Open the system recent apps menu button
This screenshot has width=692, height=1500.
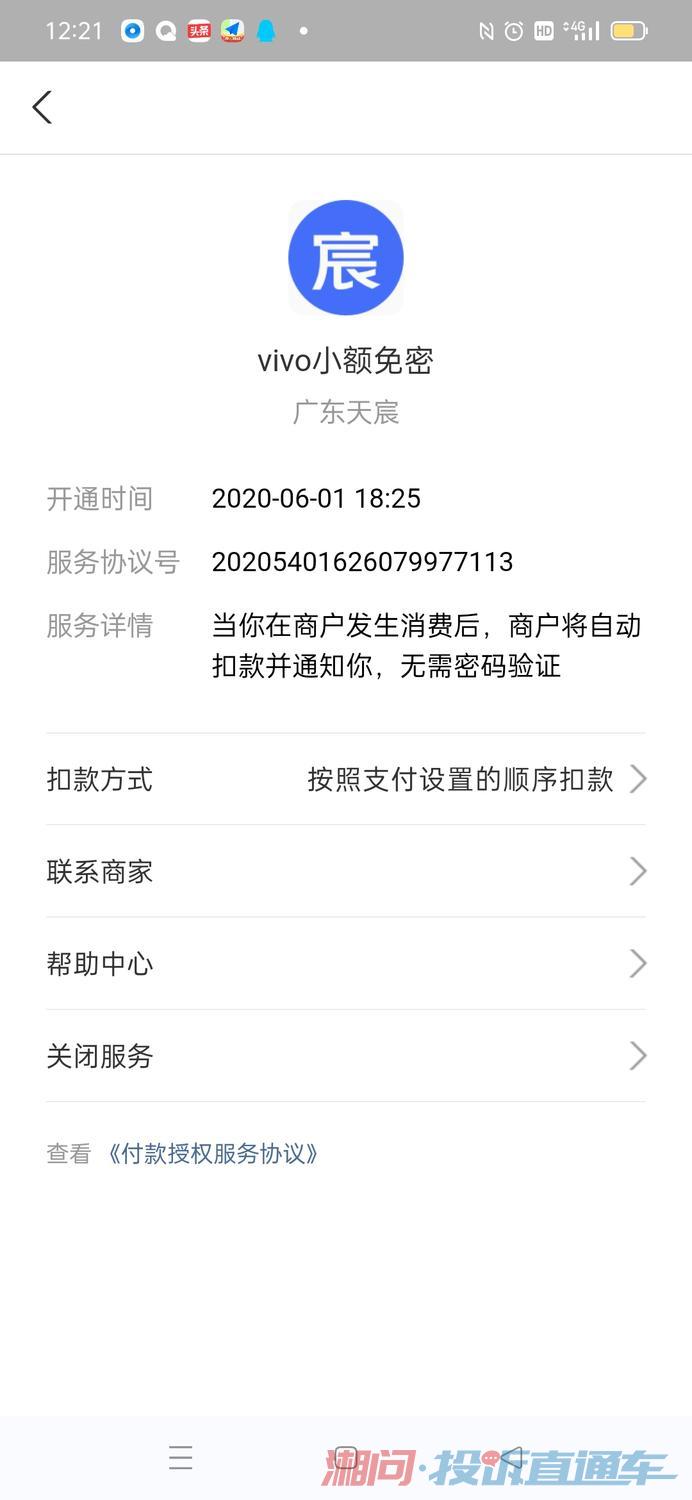(181, 1458)
